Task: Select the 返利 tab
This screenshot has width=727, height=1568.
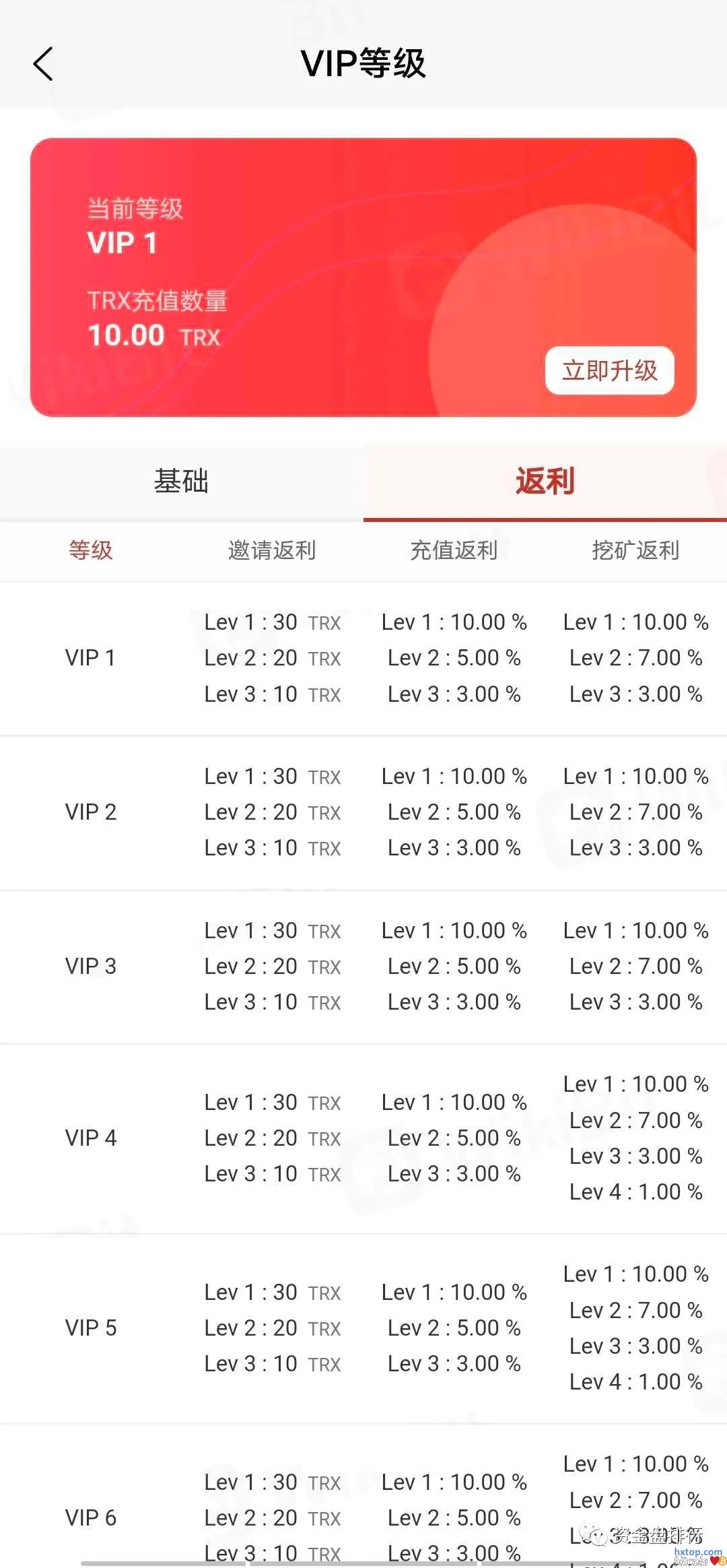Action: 545,482
